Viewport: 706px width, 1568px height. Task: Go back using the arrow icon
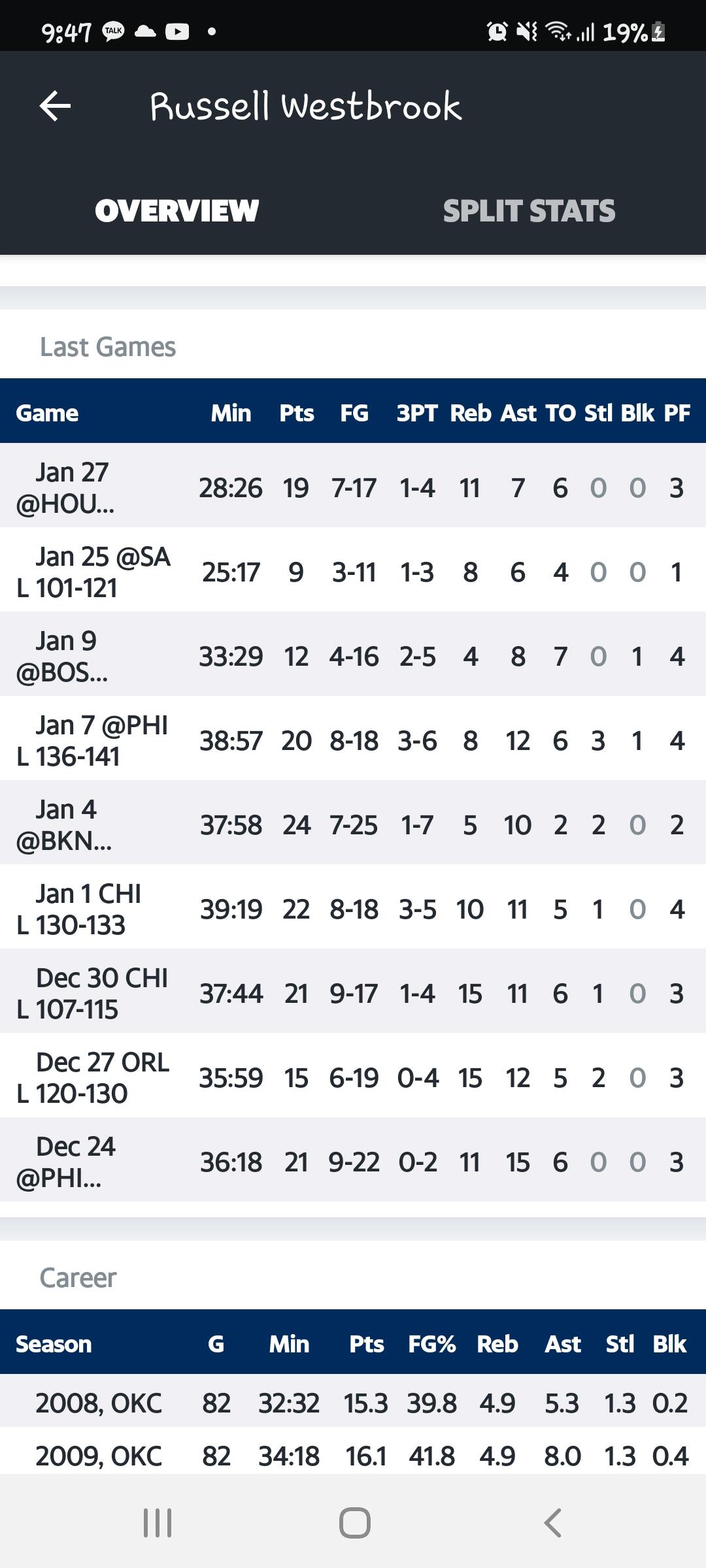(55, 106)
